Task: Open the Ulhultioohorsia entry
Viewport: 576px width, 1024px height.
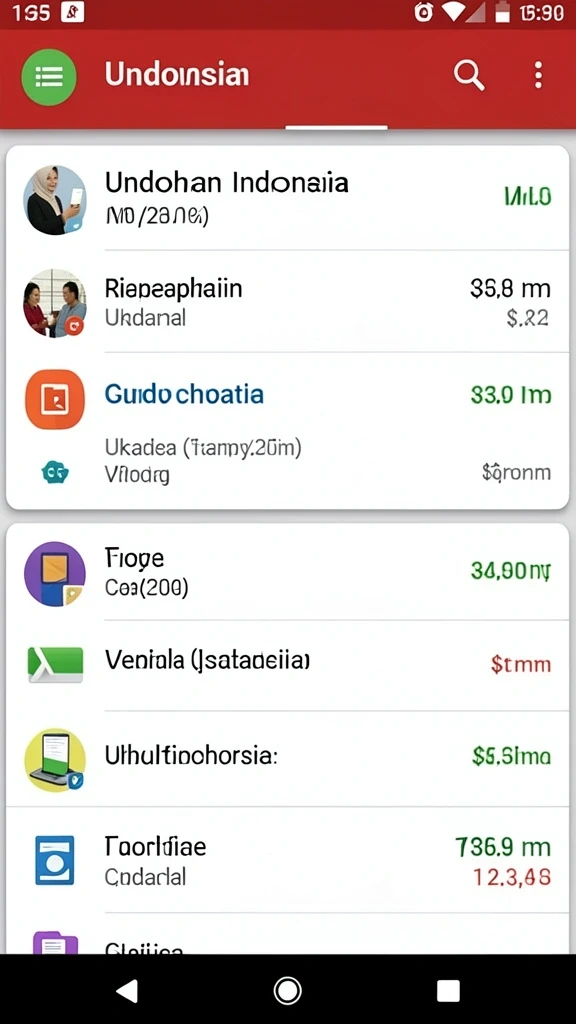Action: pyautogui.click(x=287, y=758)
